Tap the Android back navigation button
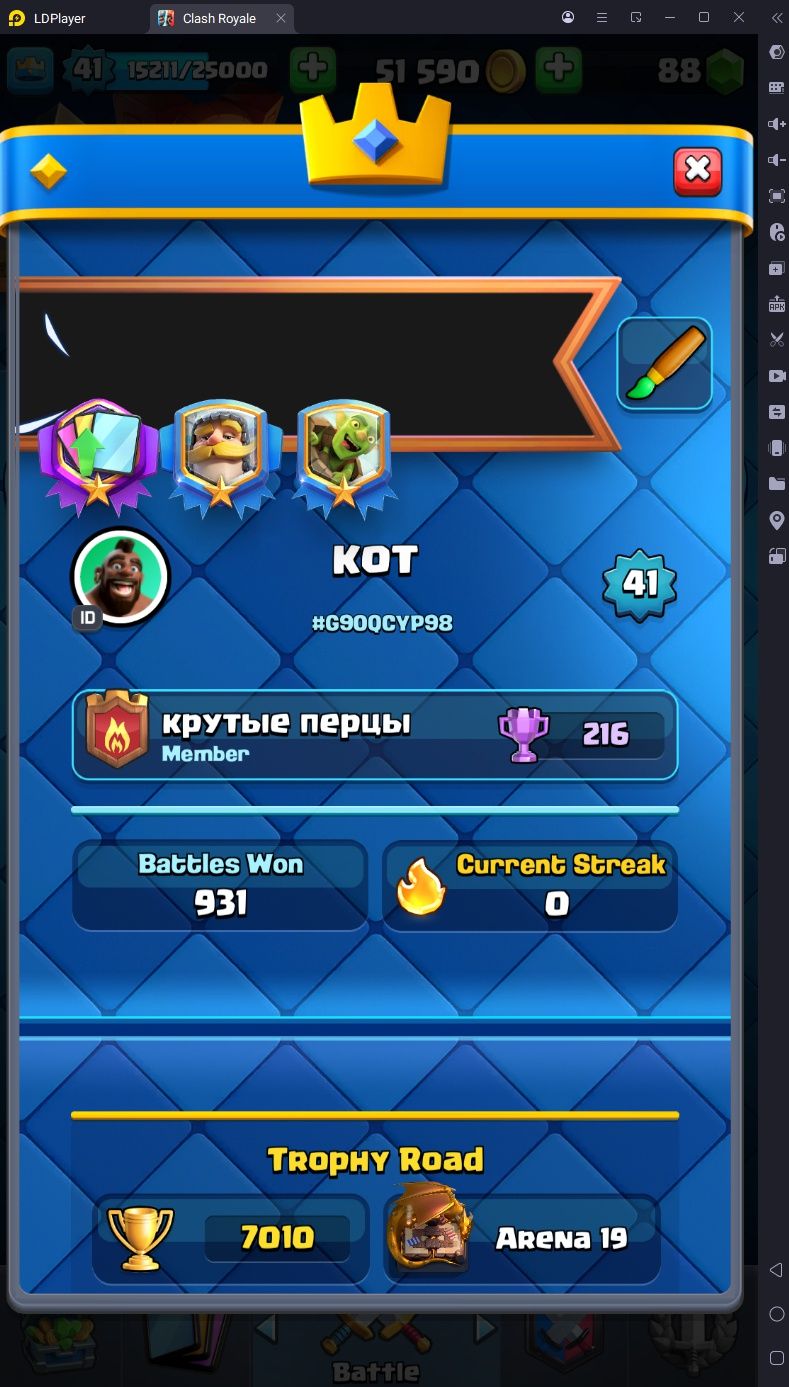 click(x=776, y=1270)
